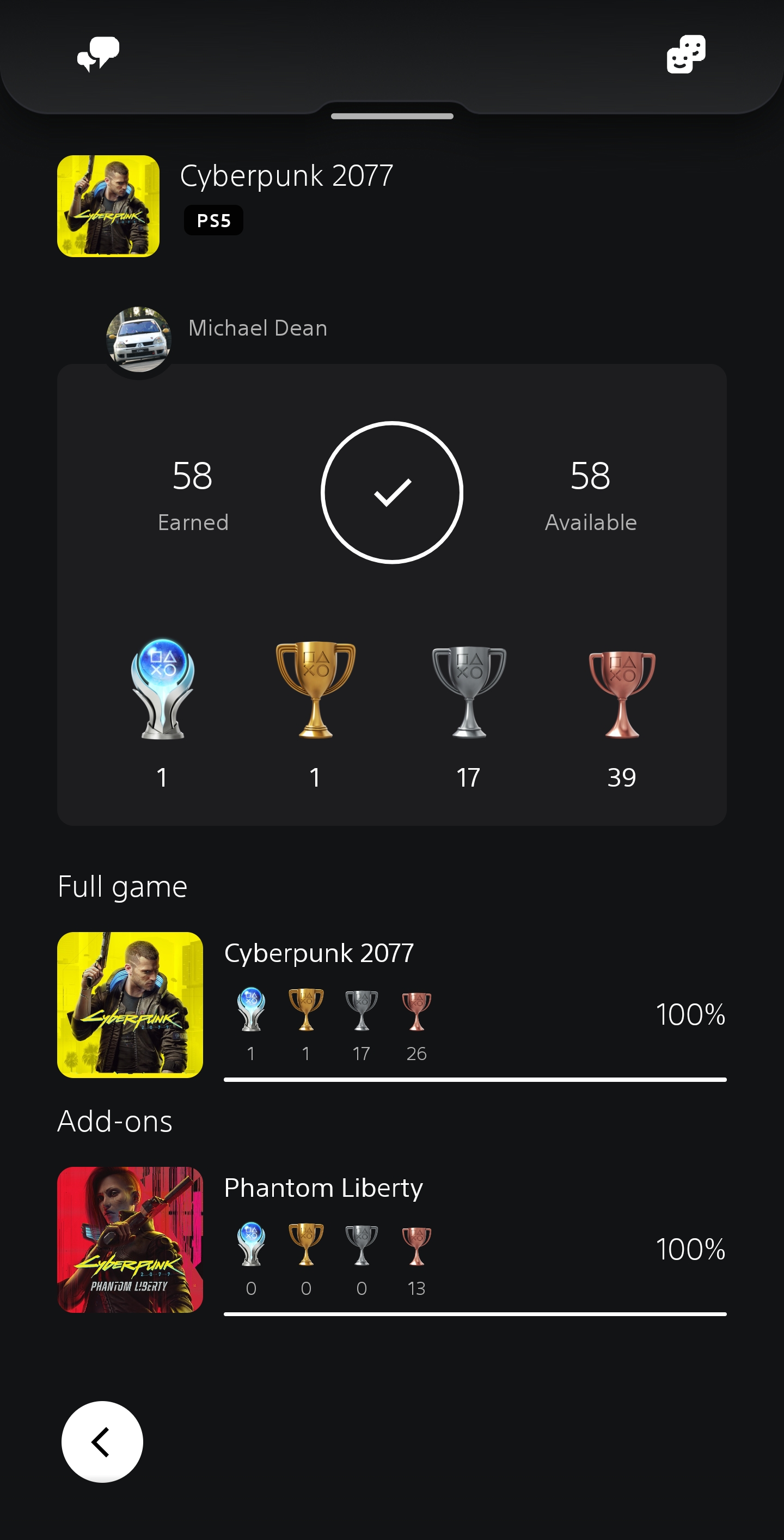Open Cyberpunk 2077 full game trophy list
784x1540 pixels.
[391, 1005]
